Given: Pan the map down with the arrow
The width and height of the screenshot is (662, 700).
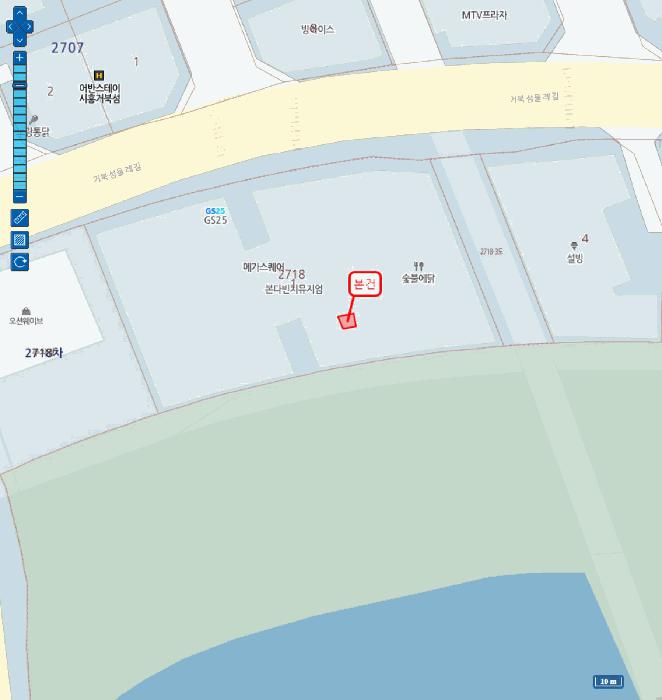Looking at the screenshot, I should [20, 39].
